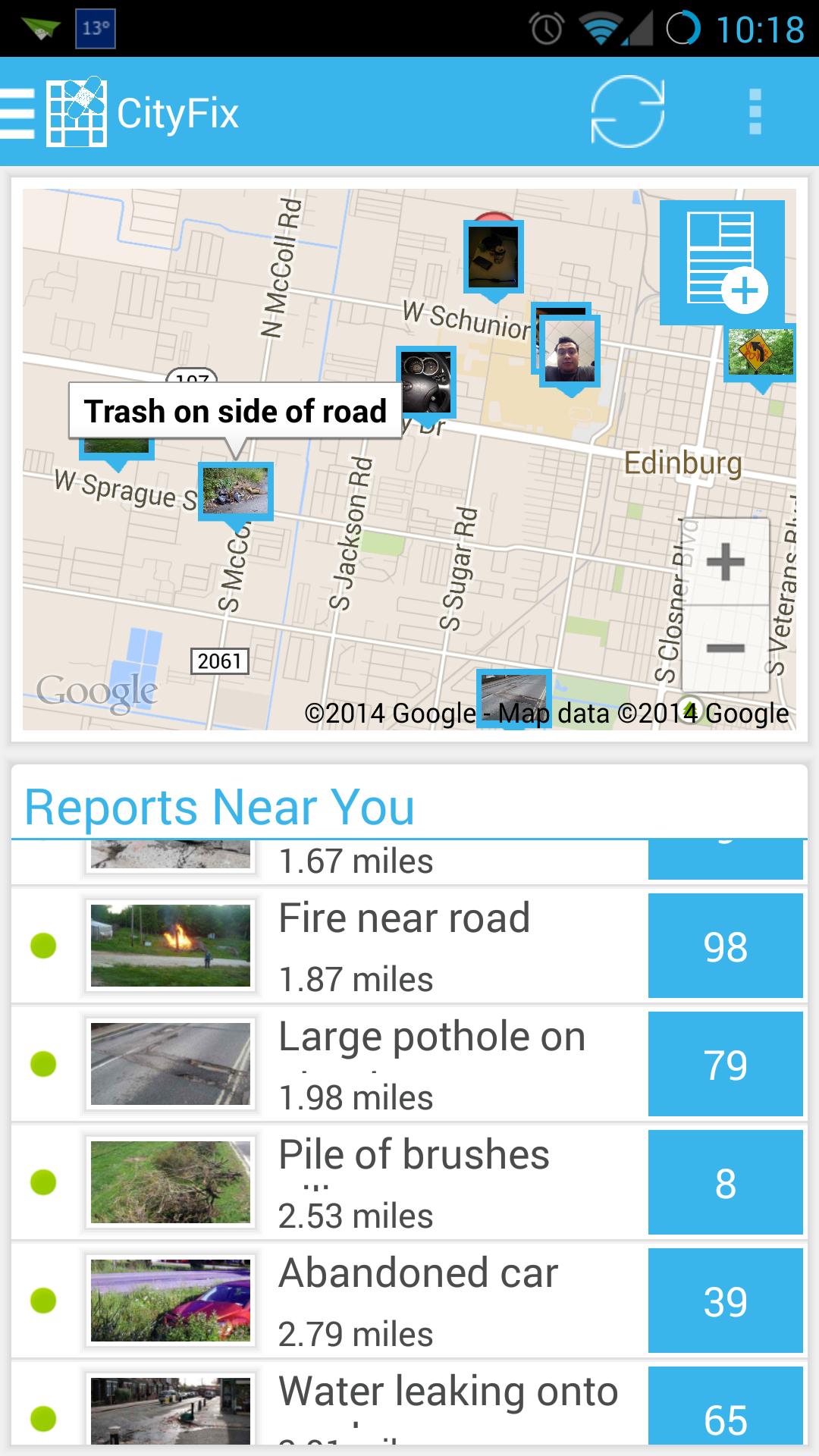Screen dimensions: 819x1456
Task: Zoom out on the map
Action: click(x=725, y=648)
